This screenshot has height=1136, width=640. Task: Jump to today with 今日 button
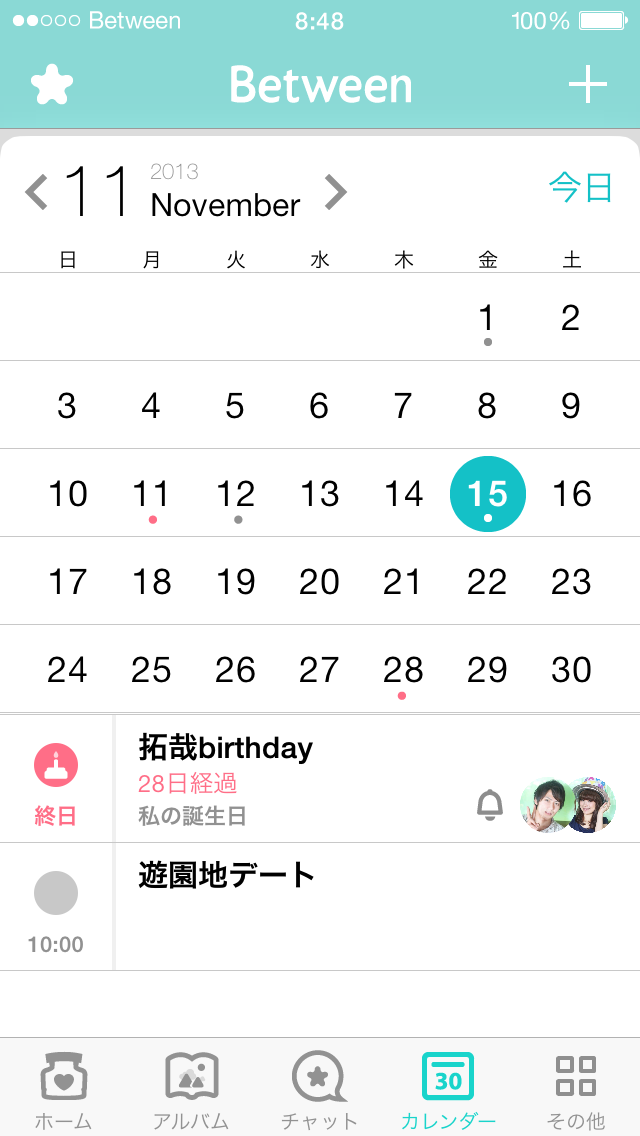point(581,188)
